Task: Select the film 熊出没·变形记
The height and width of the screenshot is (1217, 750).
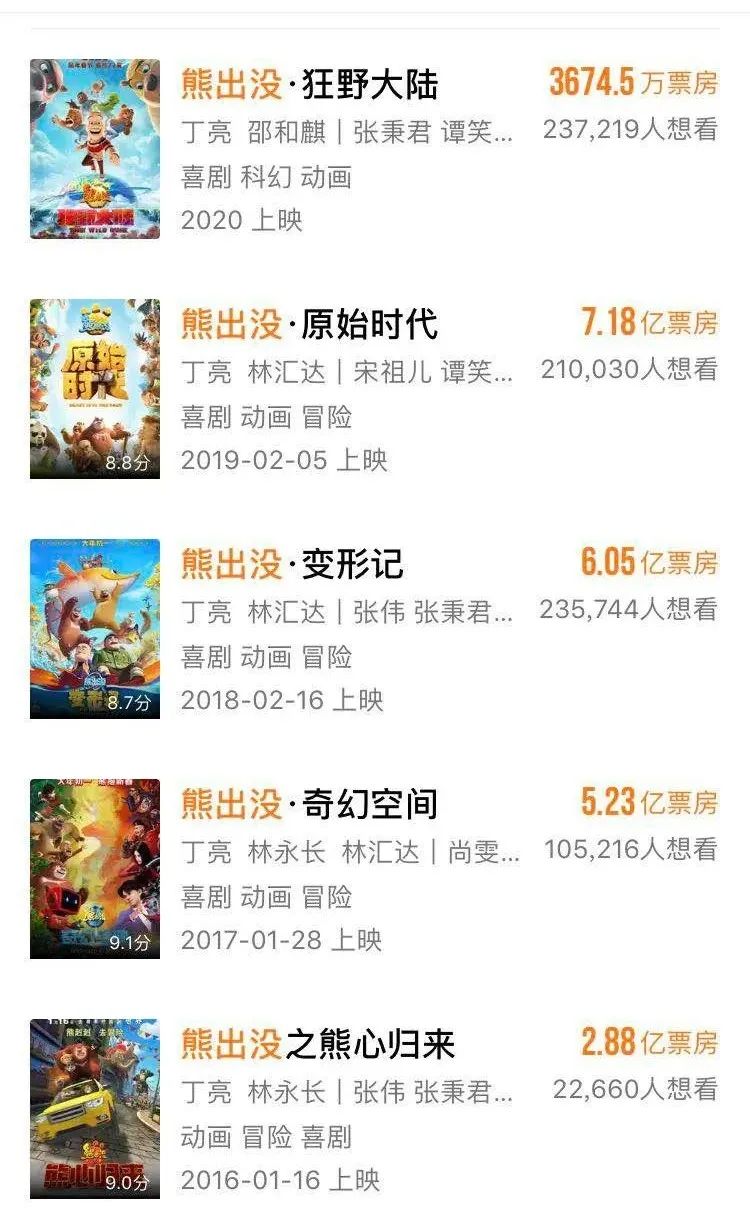Action: pyautogui.click(x=292, y=565)
